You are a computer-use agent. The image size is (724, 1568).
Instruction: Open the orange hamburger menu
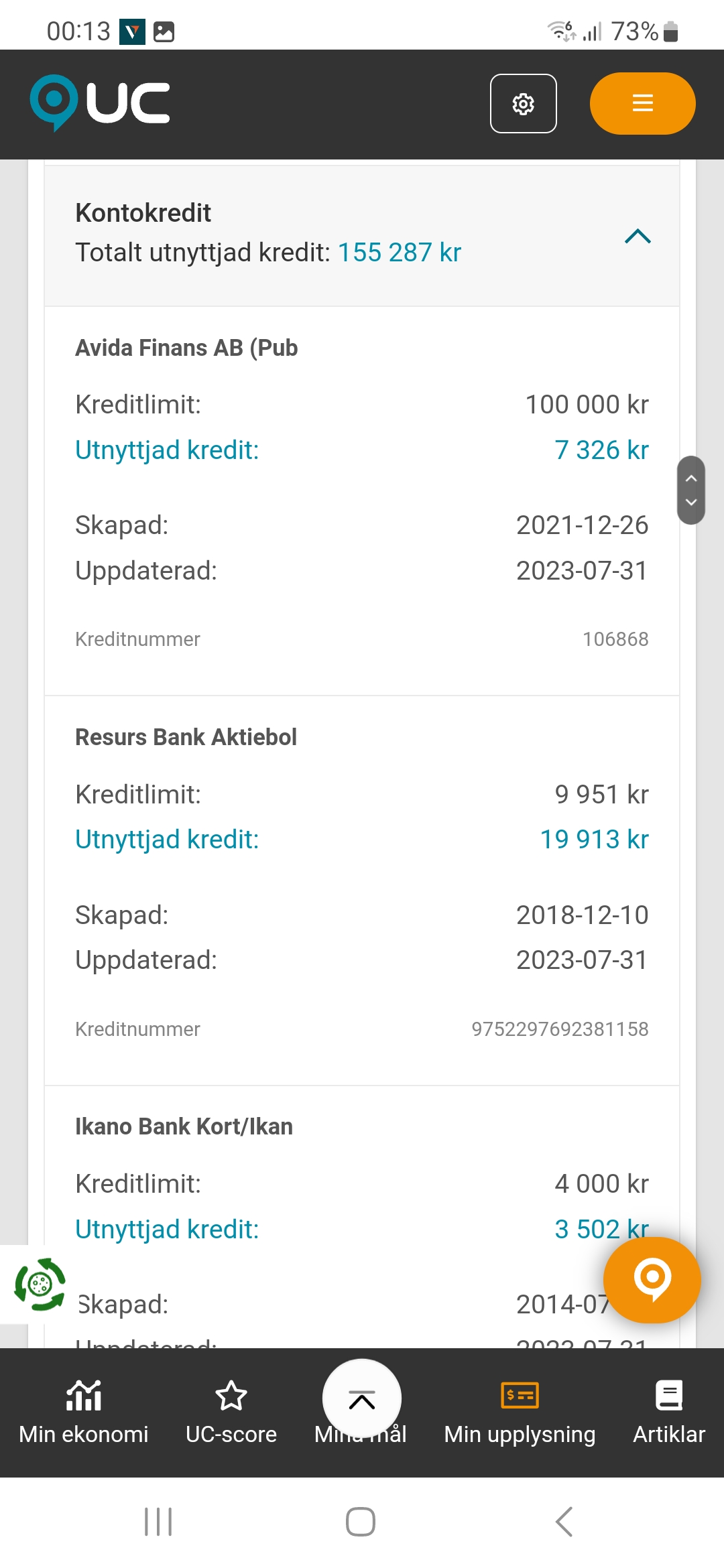642,104
